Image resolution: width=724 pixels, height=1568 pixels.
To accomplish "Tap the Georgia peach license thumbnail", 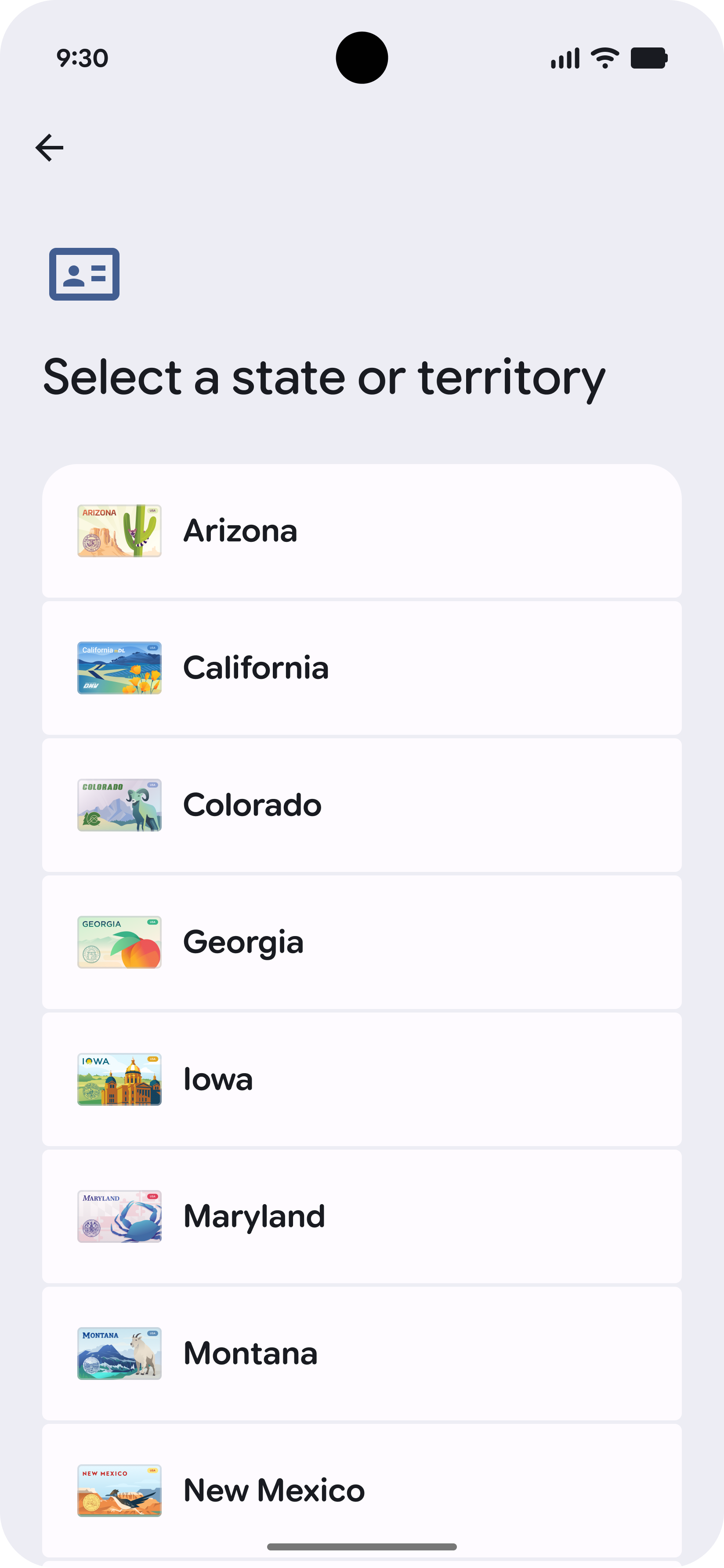I will [x=119, y=942].
